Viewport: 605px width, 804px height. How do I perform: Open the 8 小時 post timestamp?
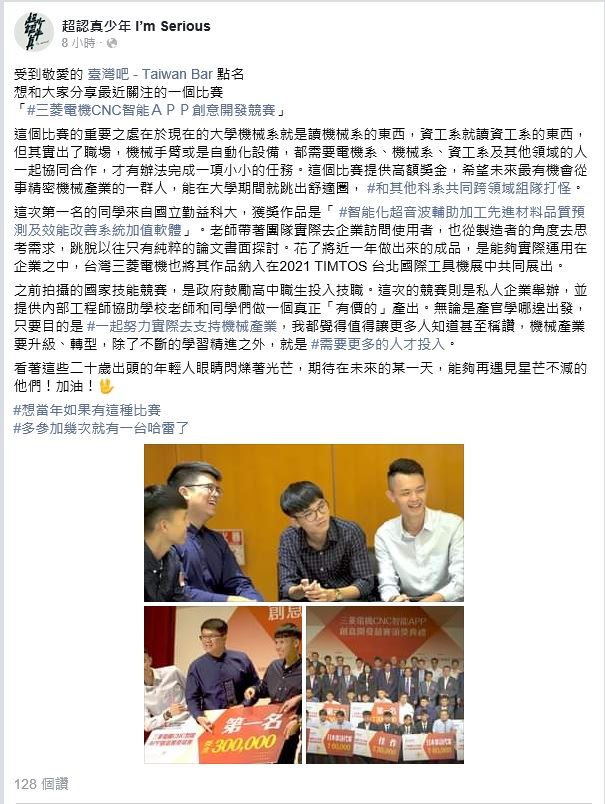pos(79,45)
